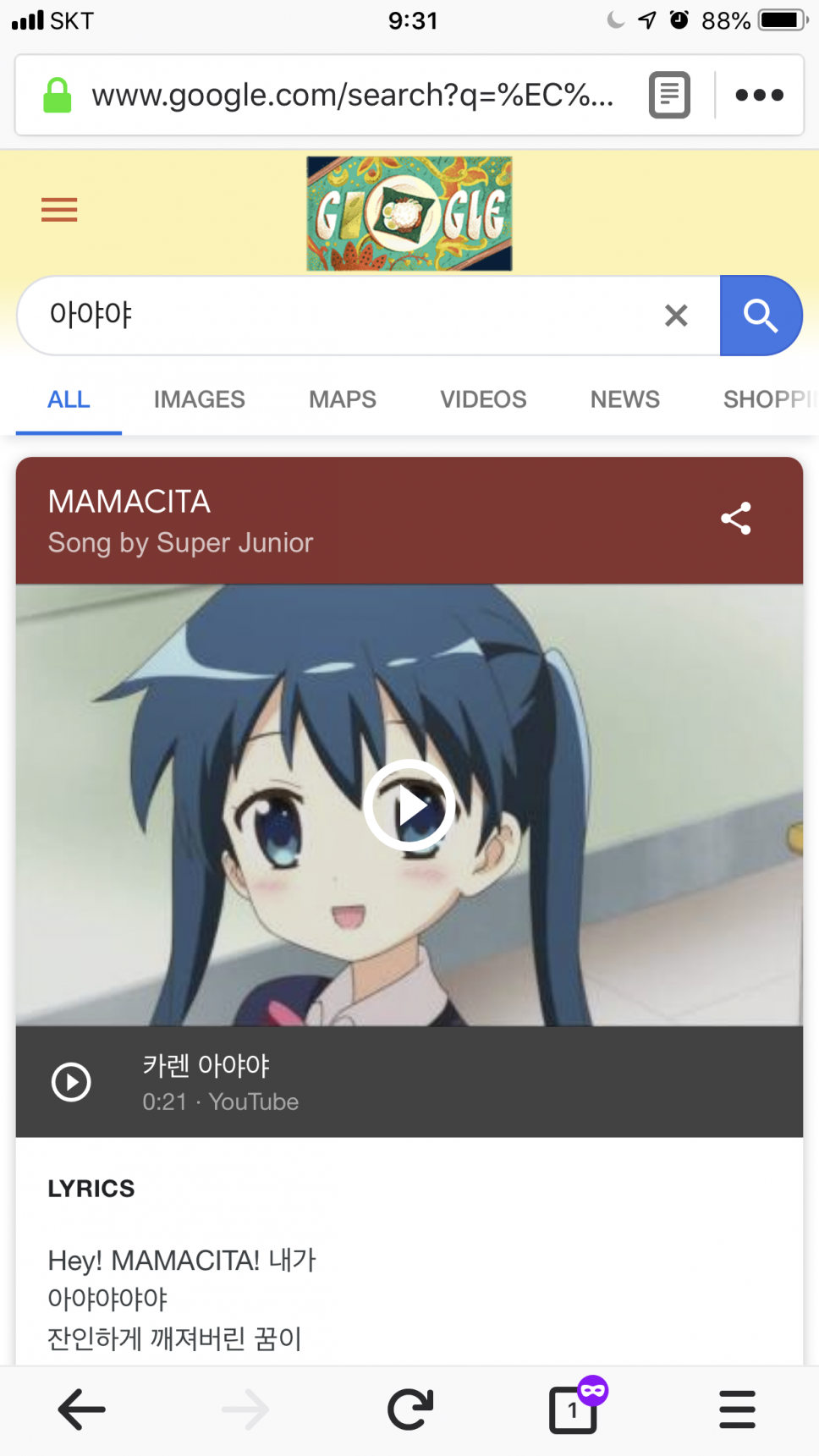
Task: Switch to the Maps tab
Action: (342, 399)
